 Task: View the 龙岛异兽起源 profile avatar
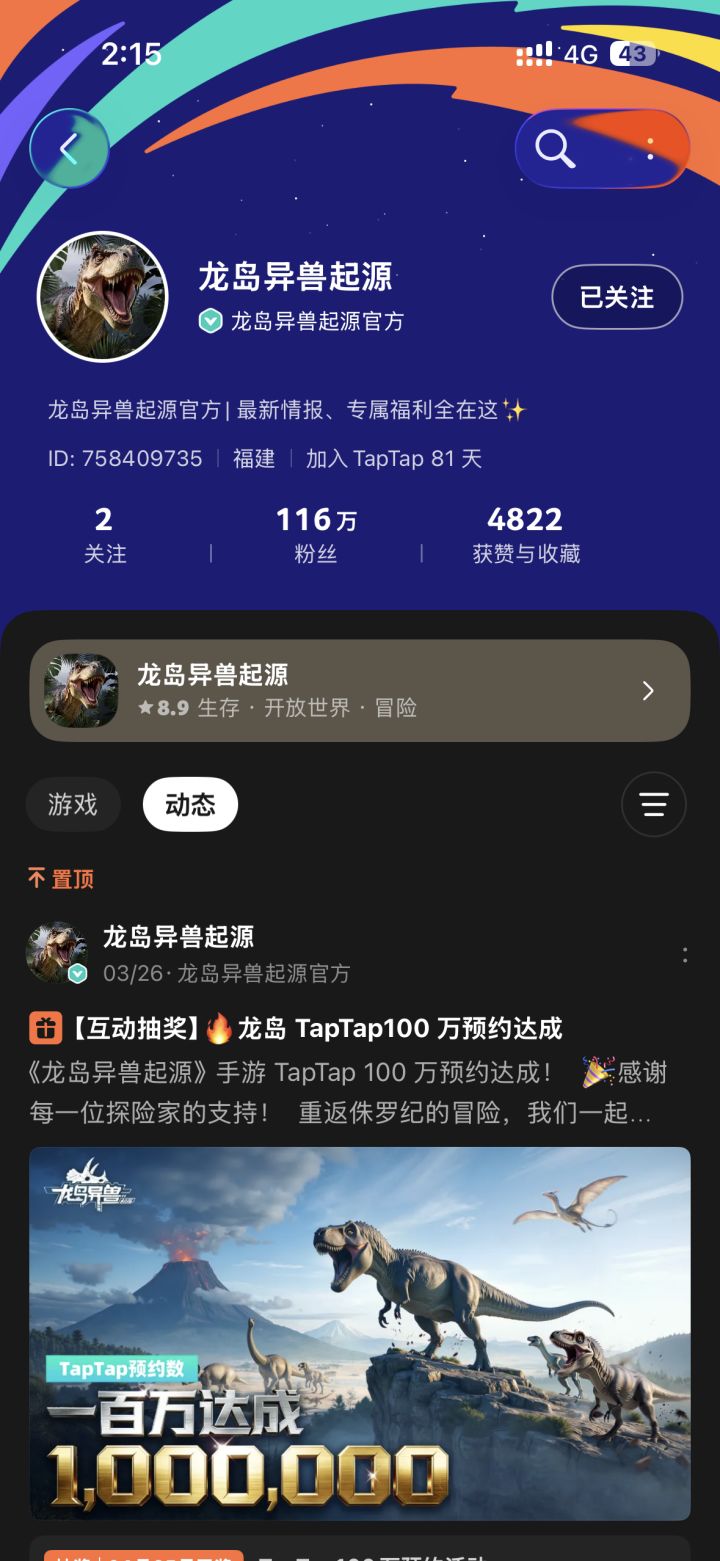tap(103, 297)
